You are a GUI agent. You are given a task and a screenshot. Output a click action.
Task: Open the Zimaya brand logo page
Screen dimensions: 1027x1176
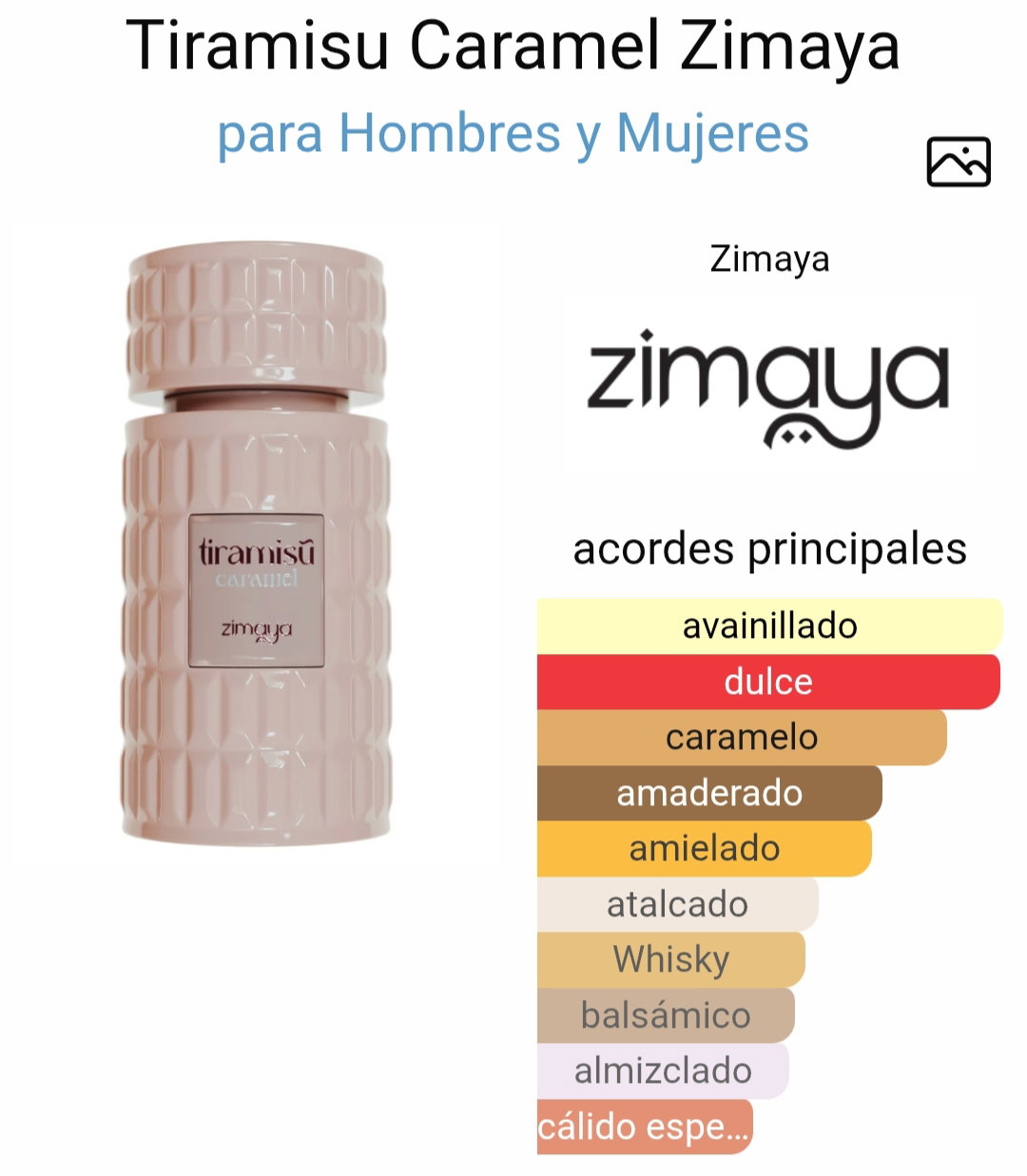coord(768,385)
